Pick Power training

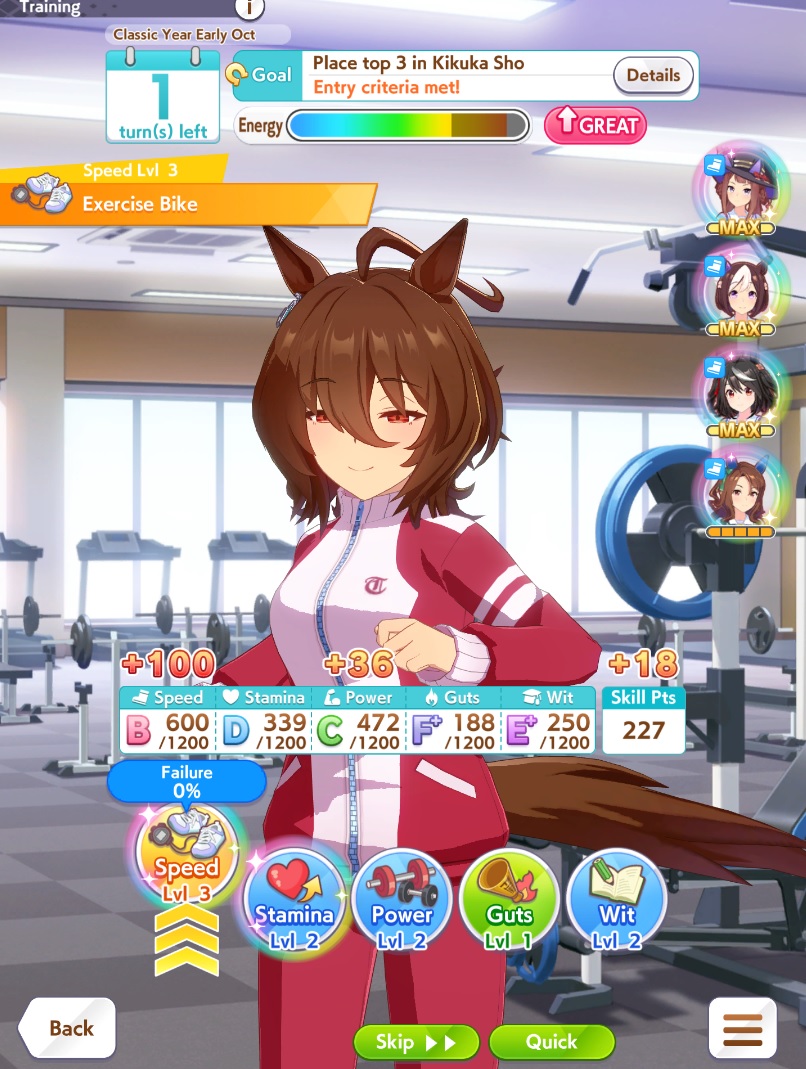coord(400,897)
